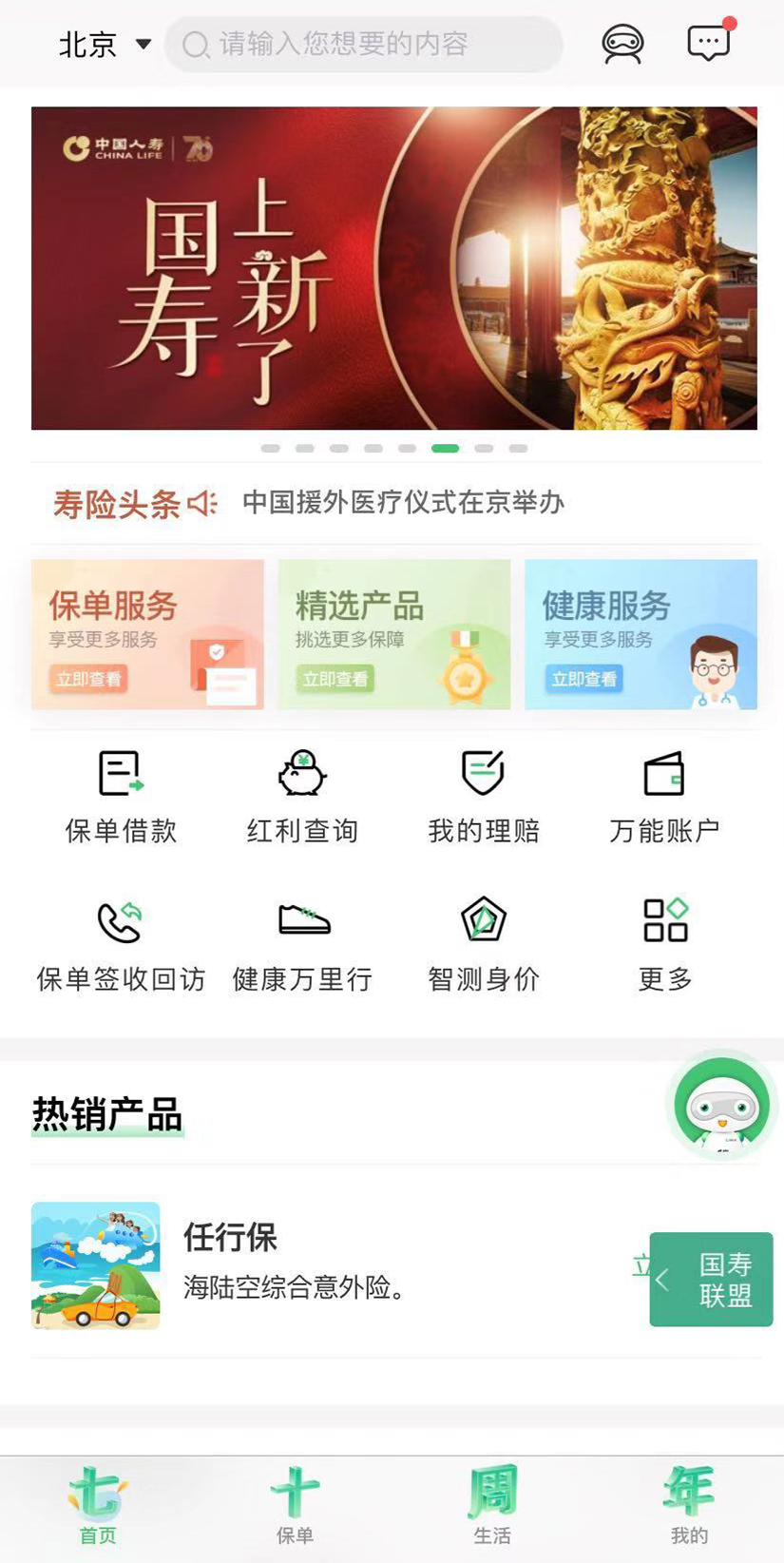The height and width of the screenshot is (1563, 784).
Task: Check 我的理赔
Action: [x=484, y=797]
